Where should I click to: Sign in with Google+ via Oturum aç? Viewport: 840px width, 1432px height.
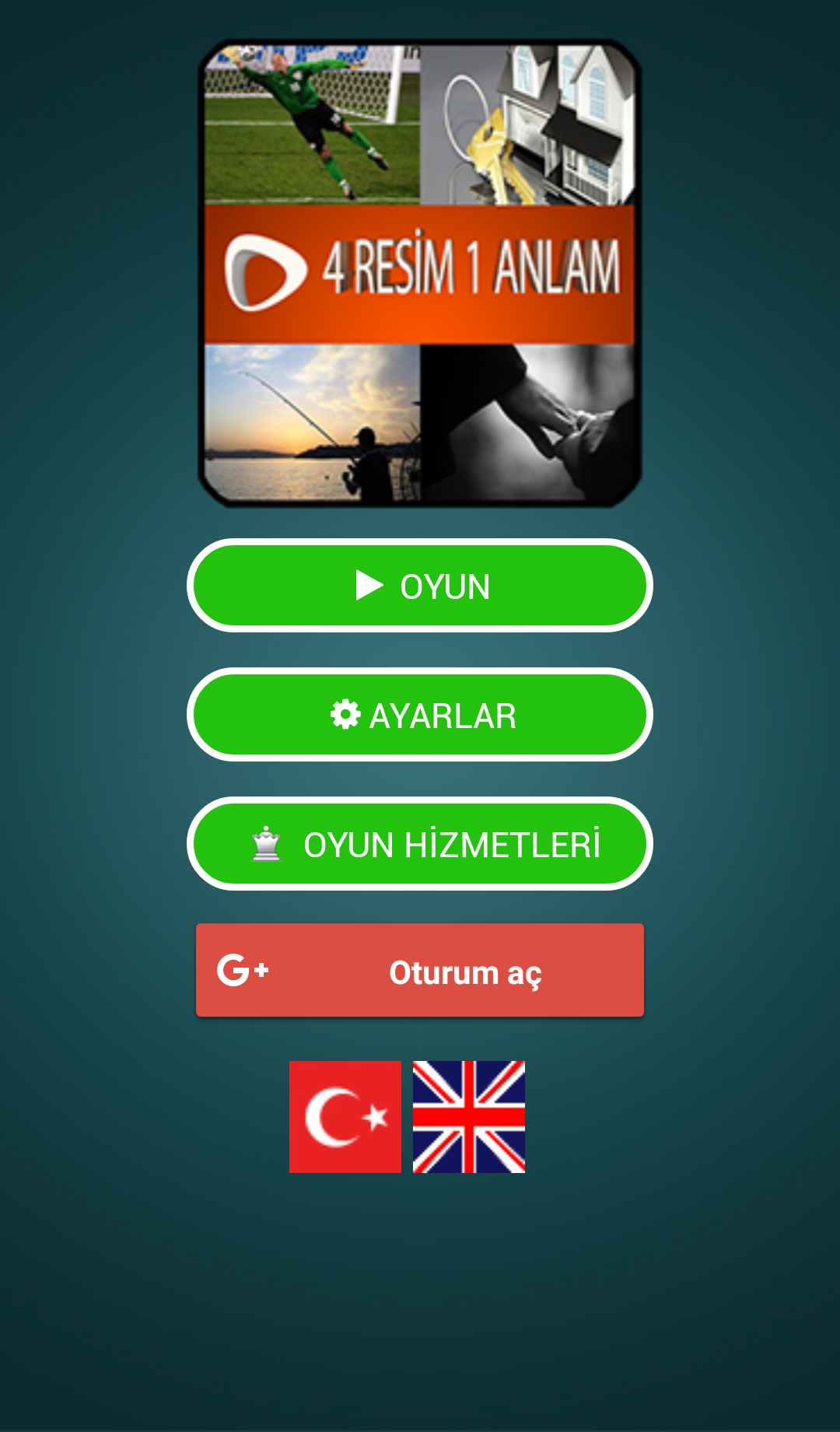click(420, 970)
